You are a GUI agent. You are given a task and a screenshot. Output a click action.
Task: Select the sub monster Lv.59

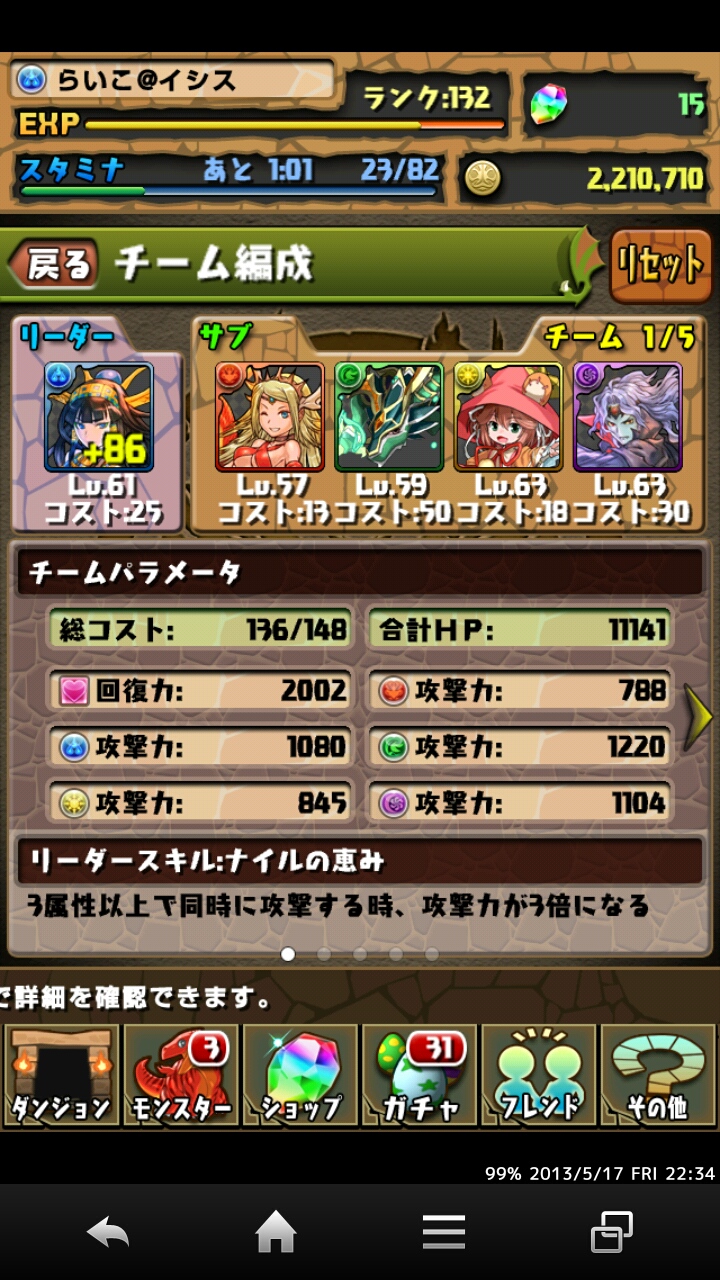pos(389,418)
